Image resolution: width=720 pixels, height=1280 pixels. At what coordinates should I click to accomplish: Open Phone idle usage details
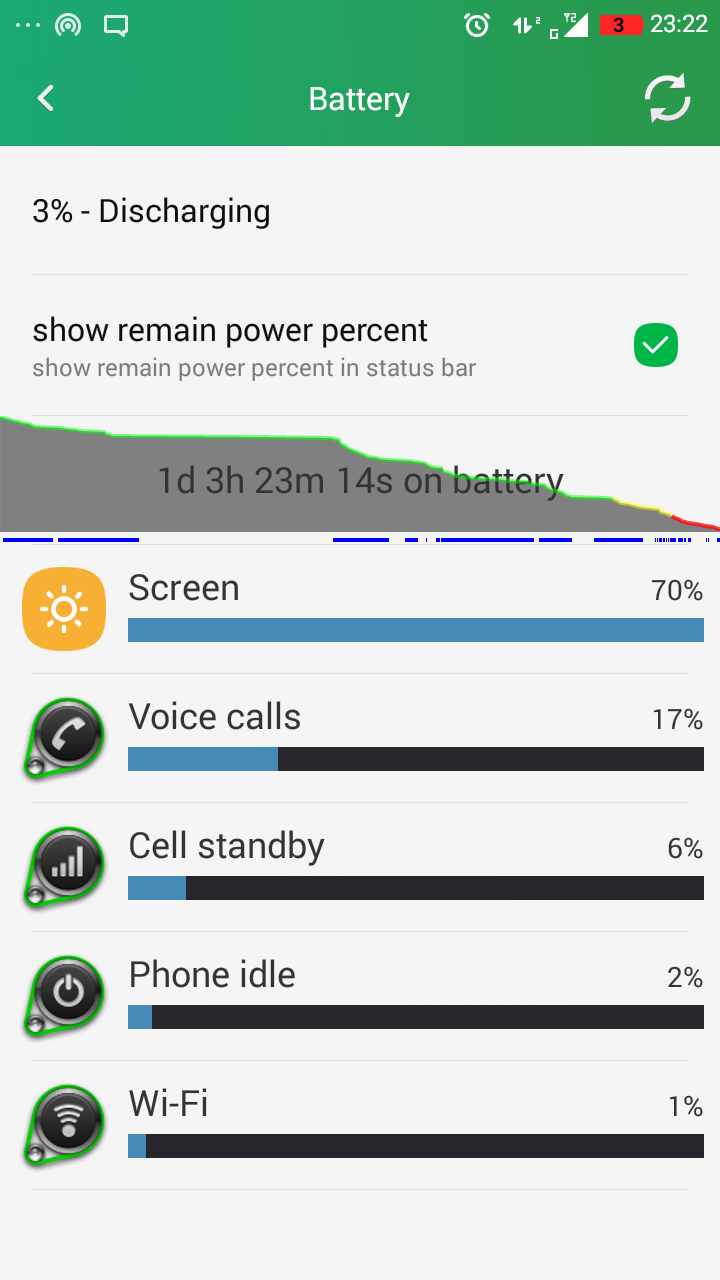[x=360, y=996]
